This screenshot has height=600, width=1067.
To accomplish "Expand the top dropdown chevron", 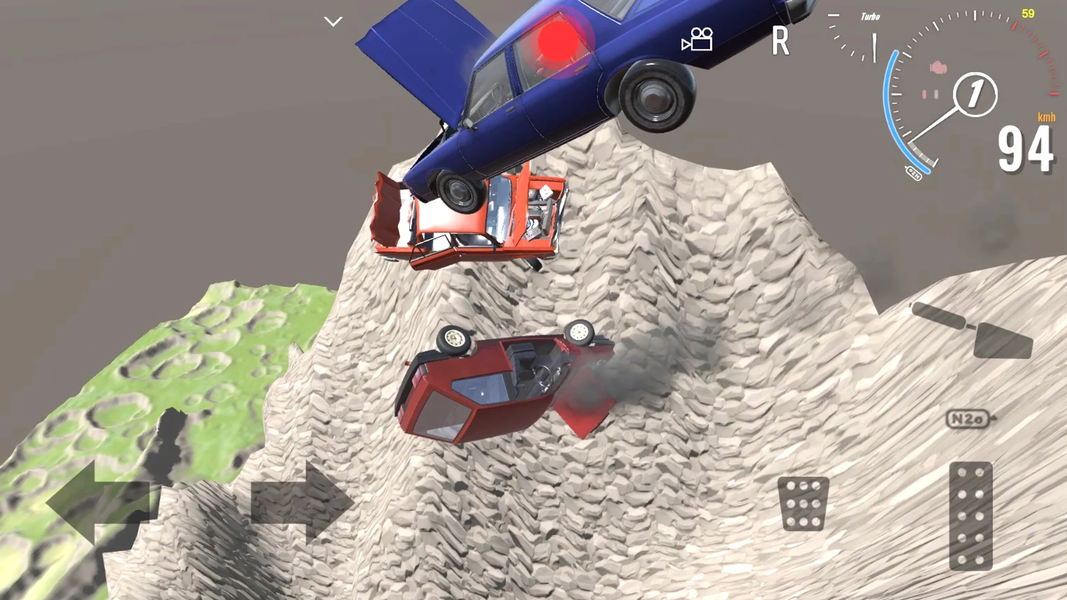I will pyautogui.click(x=333, y=21).
